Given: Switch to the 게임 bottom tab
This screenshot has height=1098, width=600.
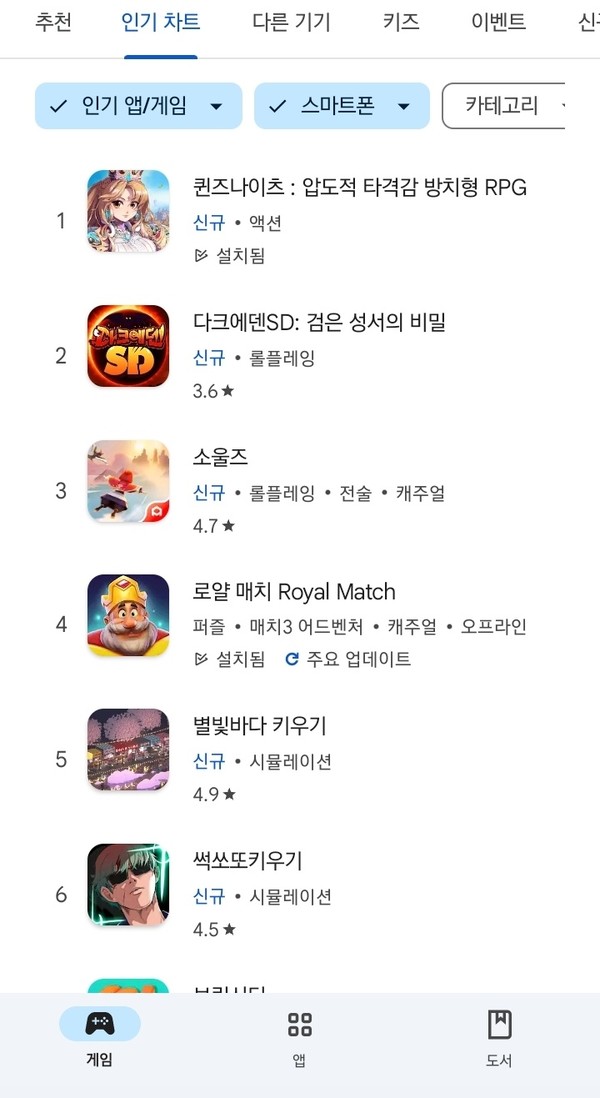Looking at the screenshot, I should [x=99, y=1037].
